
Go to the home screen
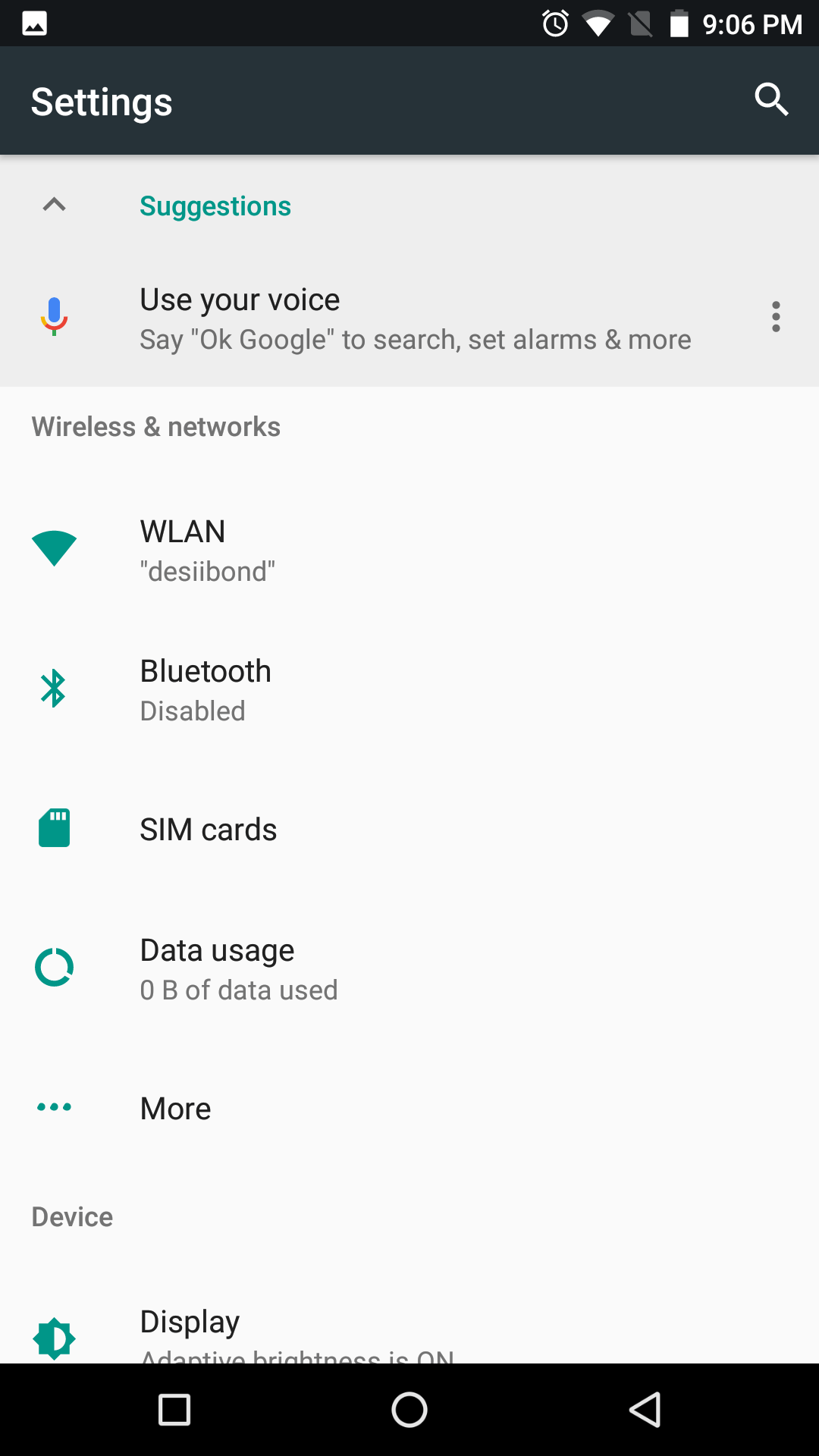pos(409,1410)
